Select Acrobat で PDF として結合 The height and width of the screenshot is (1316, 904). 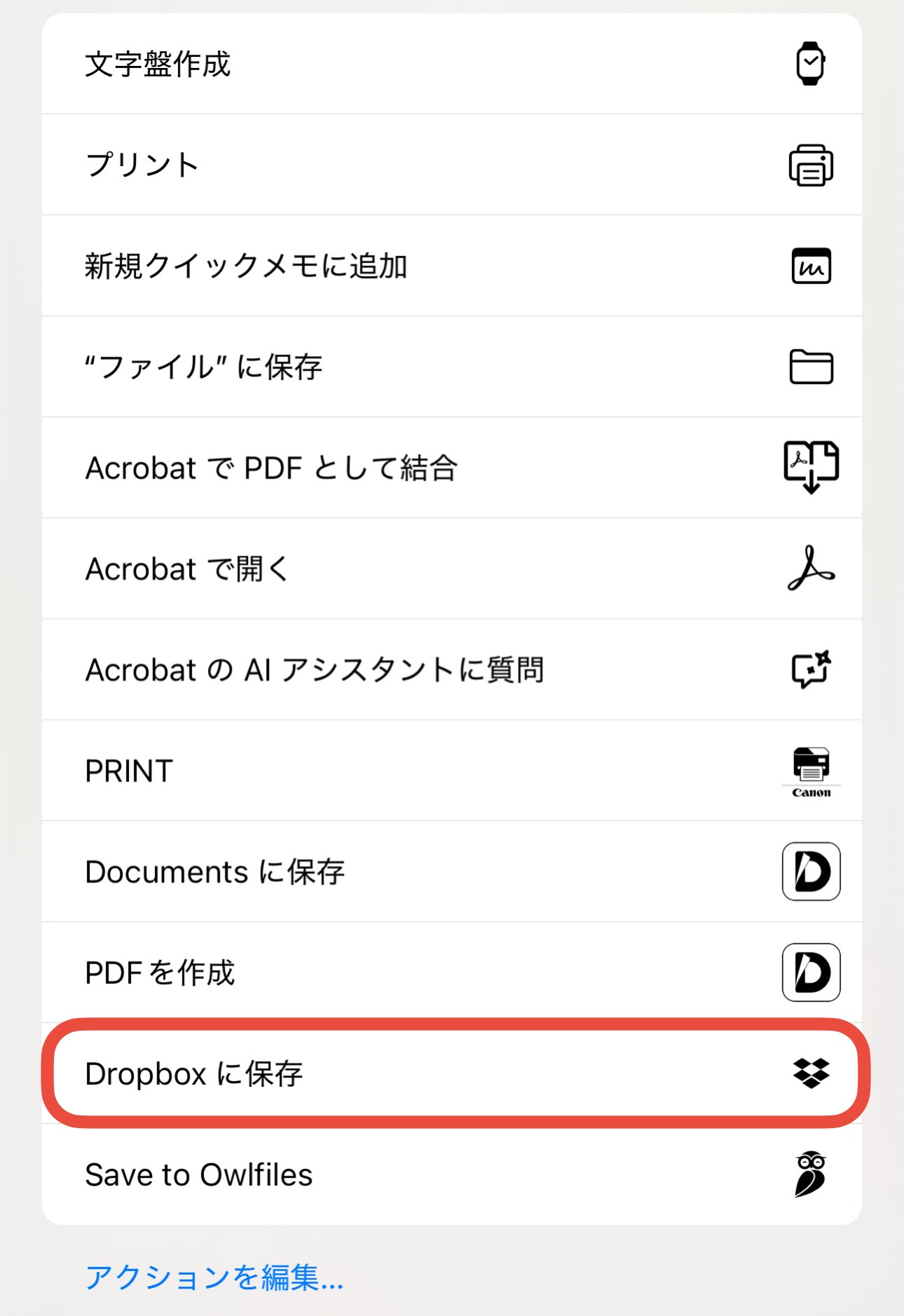tap(451, 468)
